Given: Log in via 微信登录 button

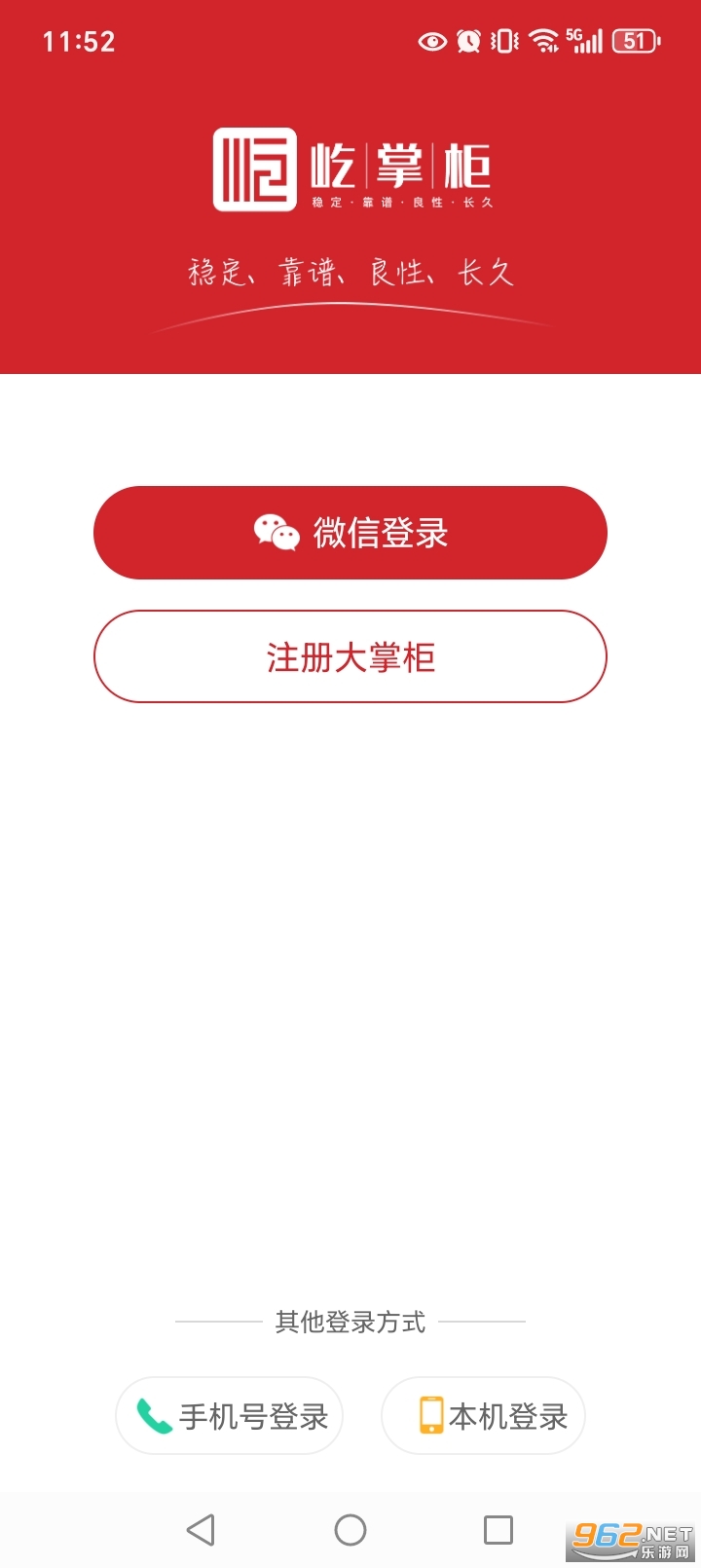Looking at the screenshot, I should tap(350, 533).
